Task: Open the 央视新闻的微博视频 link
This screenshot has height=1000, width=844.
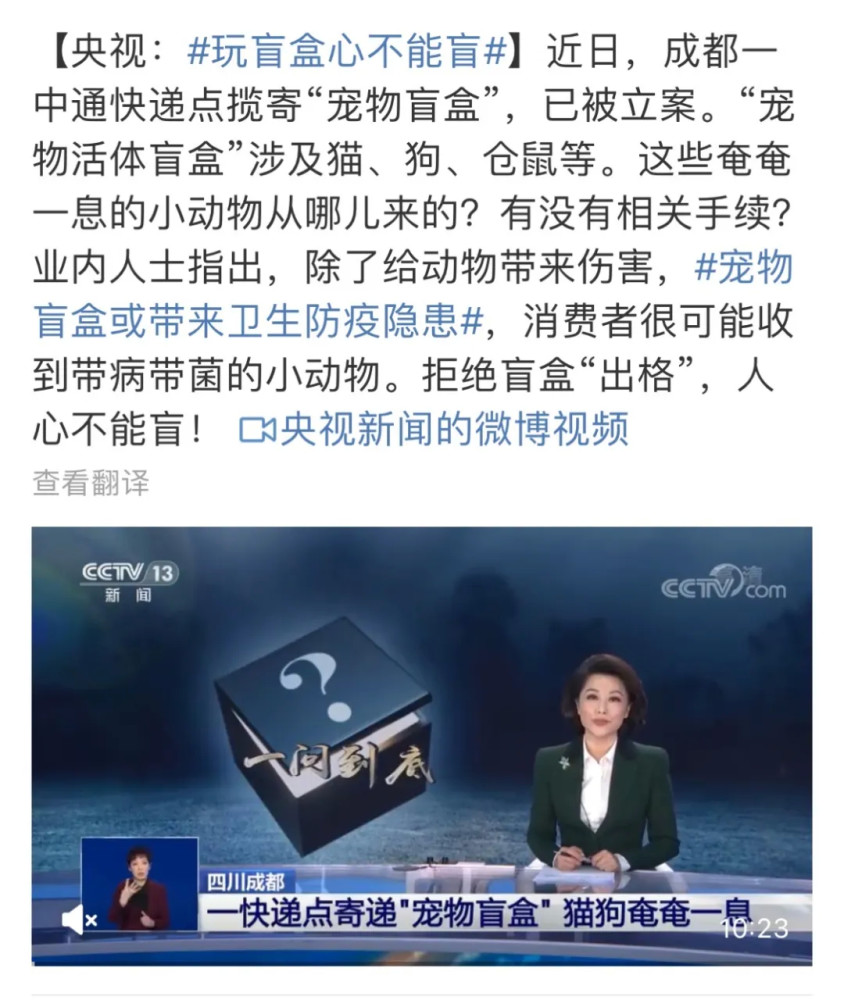Action: (434, 429)
